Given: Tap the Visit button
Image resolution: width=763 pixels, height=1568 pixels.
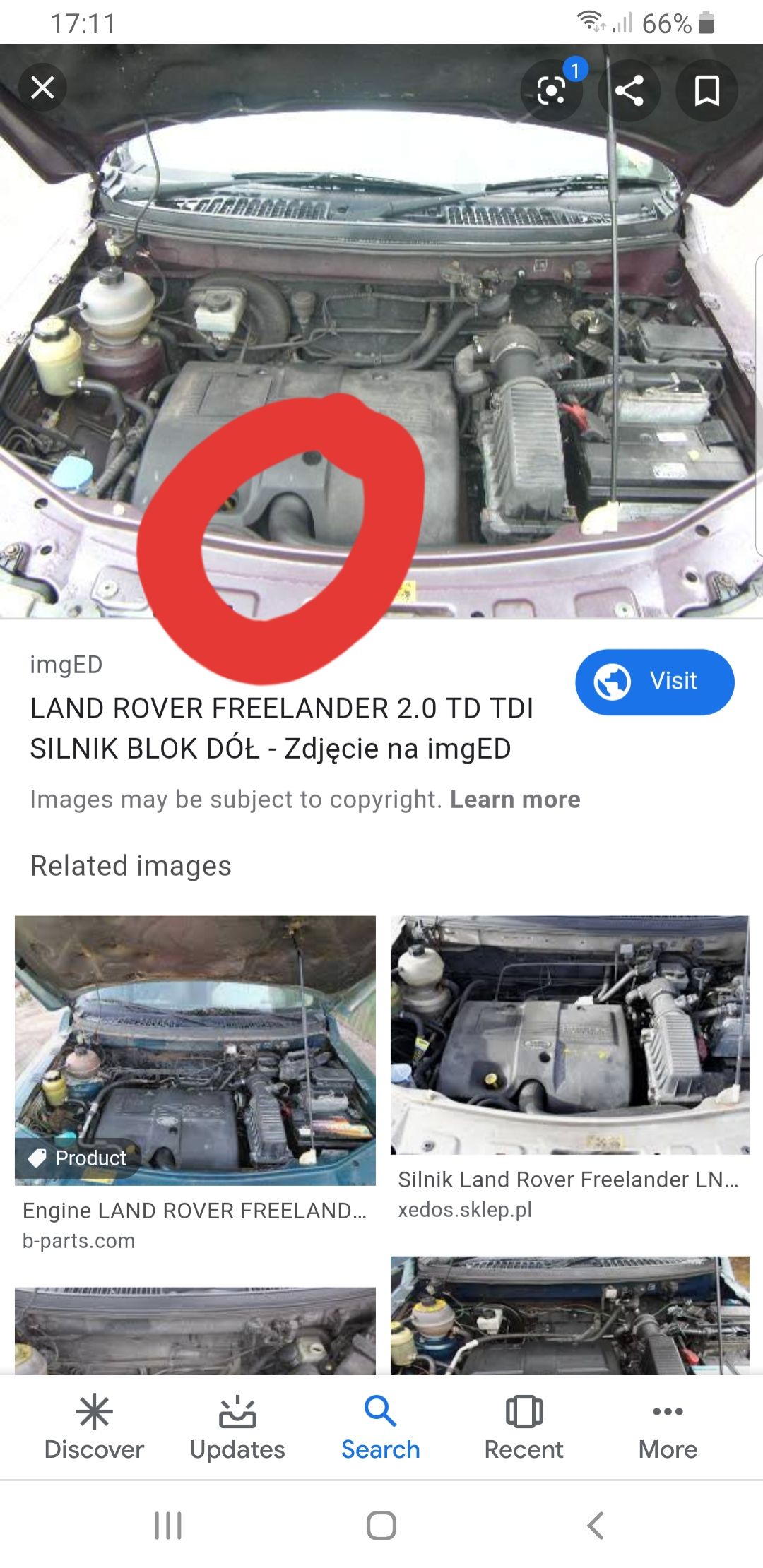Looking at the screenshot, I should click(654, 682).
